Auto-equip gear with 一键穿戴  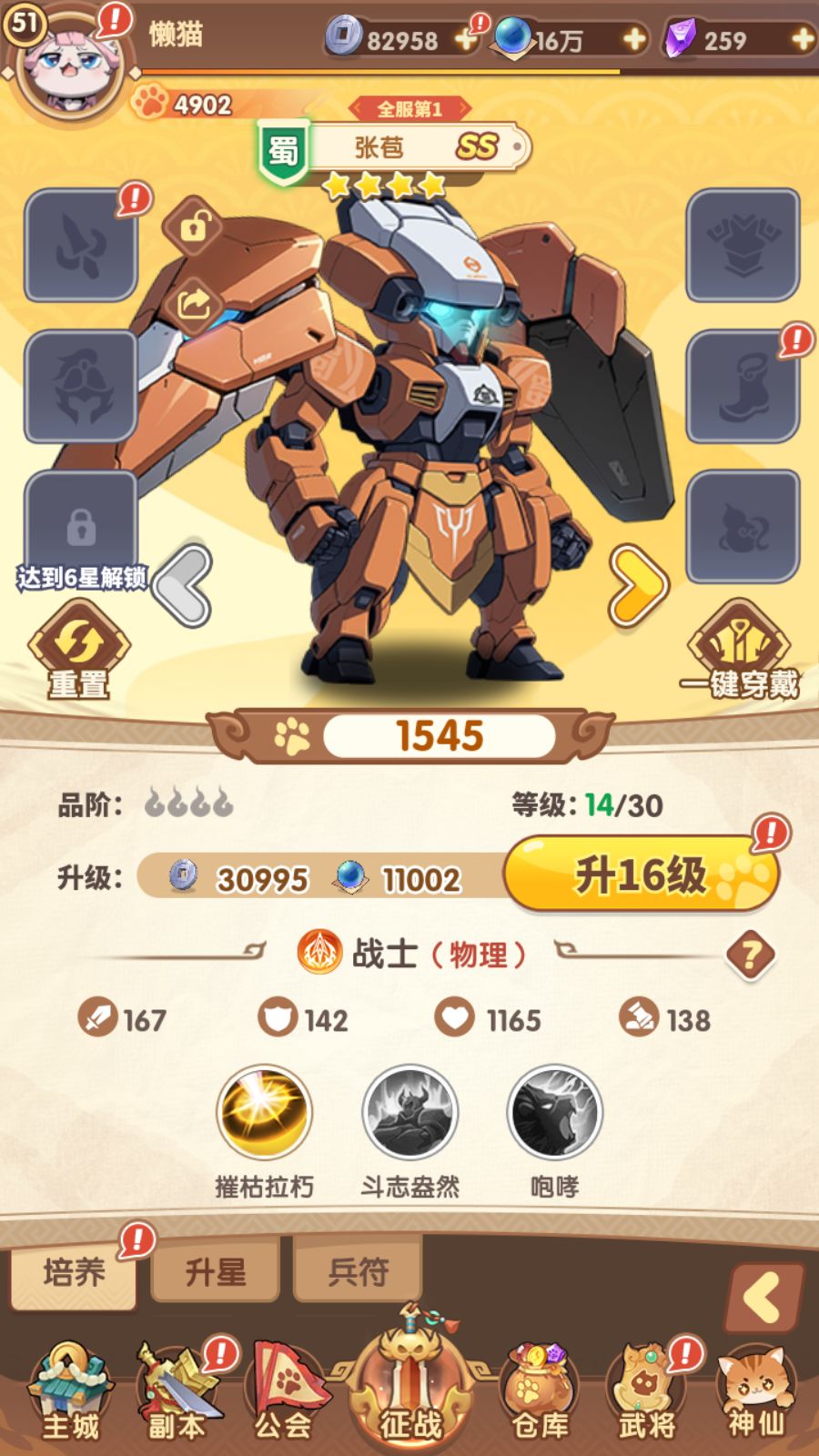(x=740, y=651)
